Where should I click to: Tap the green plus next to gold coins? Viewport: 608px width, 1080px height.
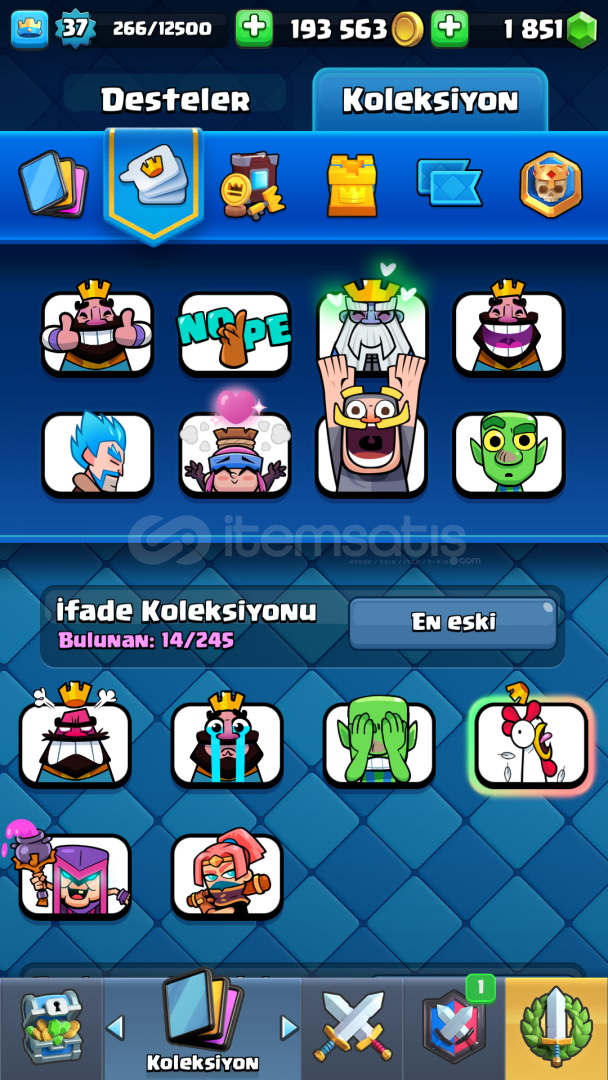254,28
